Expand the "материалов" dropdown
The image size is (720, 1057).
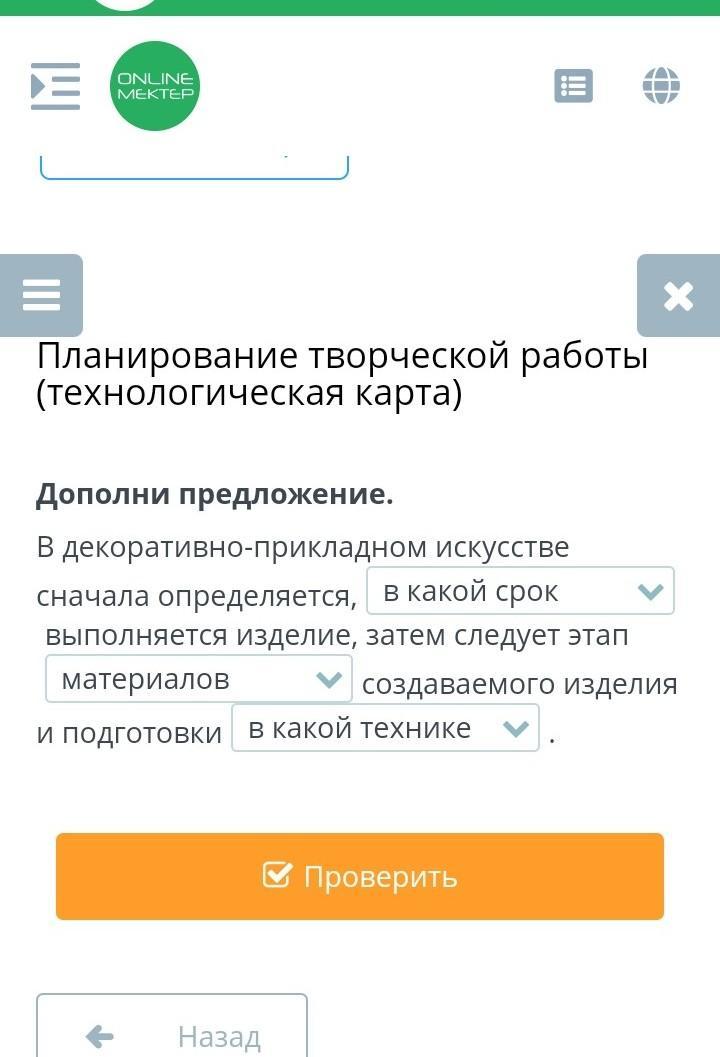point(199,679)
